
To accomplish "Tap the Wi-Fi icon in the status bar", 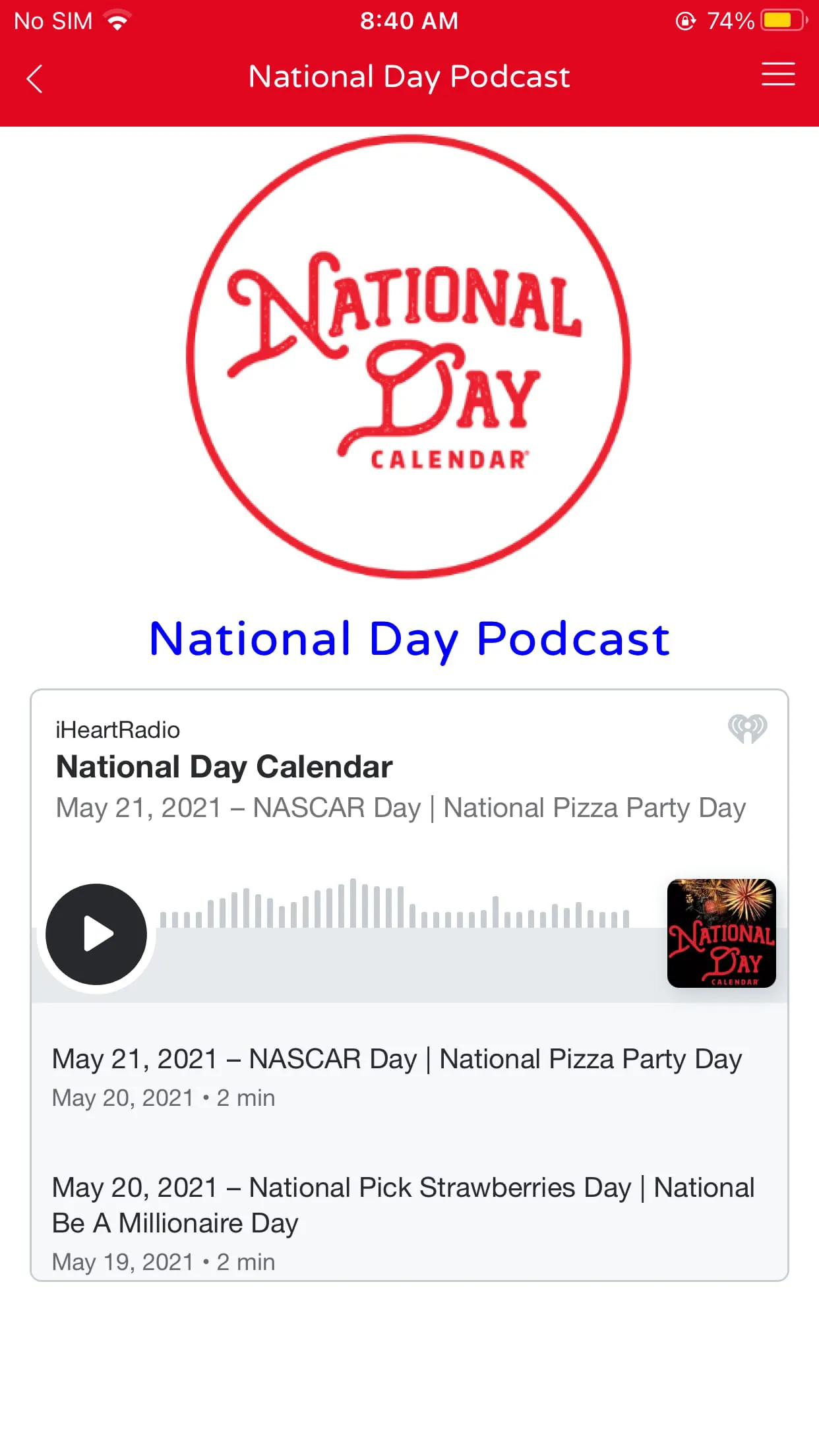I will pos(117,20).
